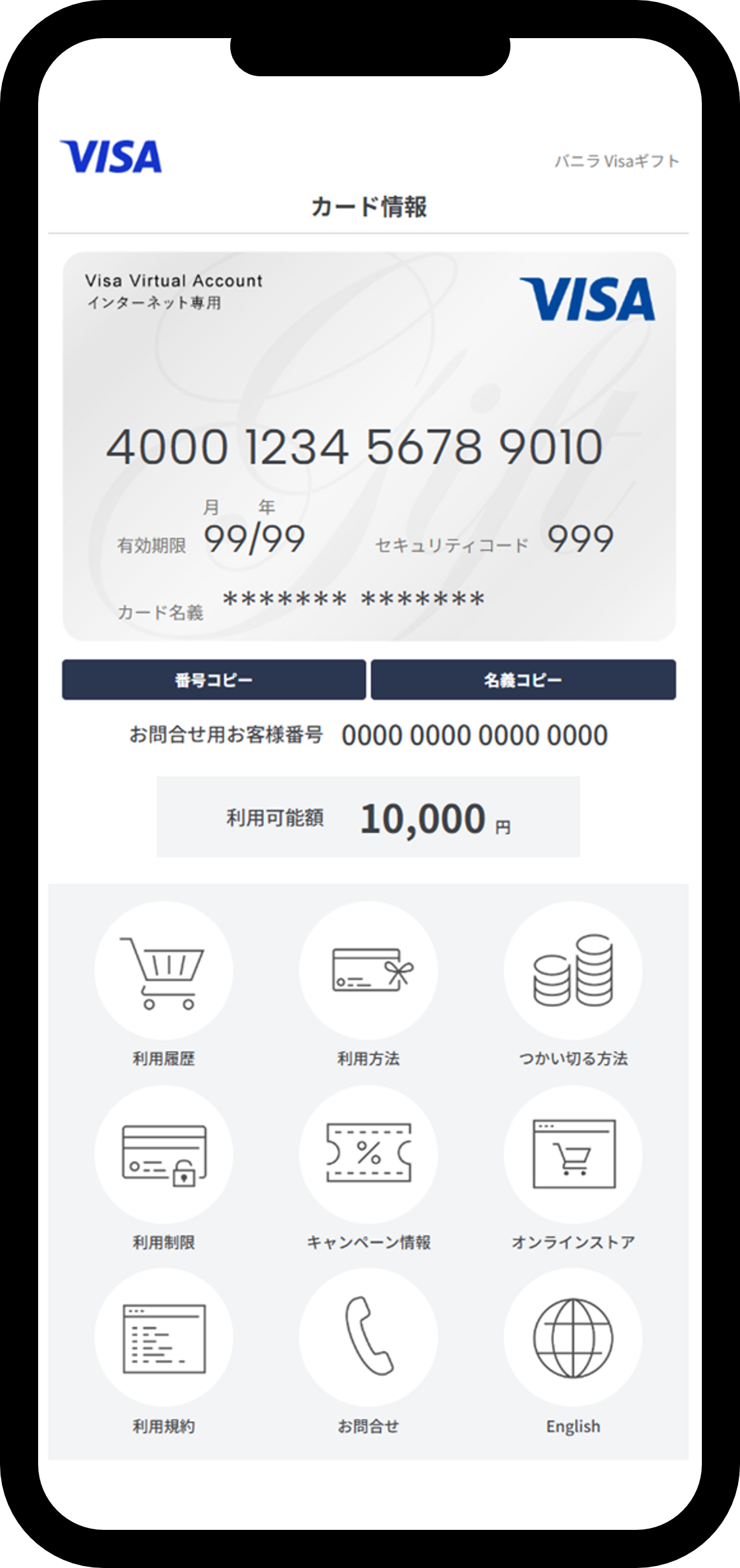
Task: Open お問合せ phone contact
Action: click(x=368, y=1337)
